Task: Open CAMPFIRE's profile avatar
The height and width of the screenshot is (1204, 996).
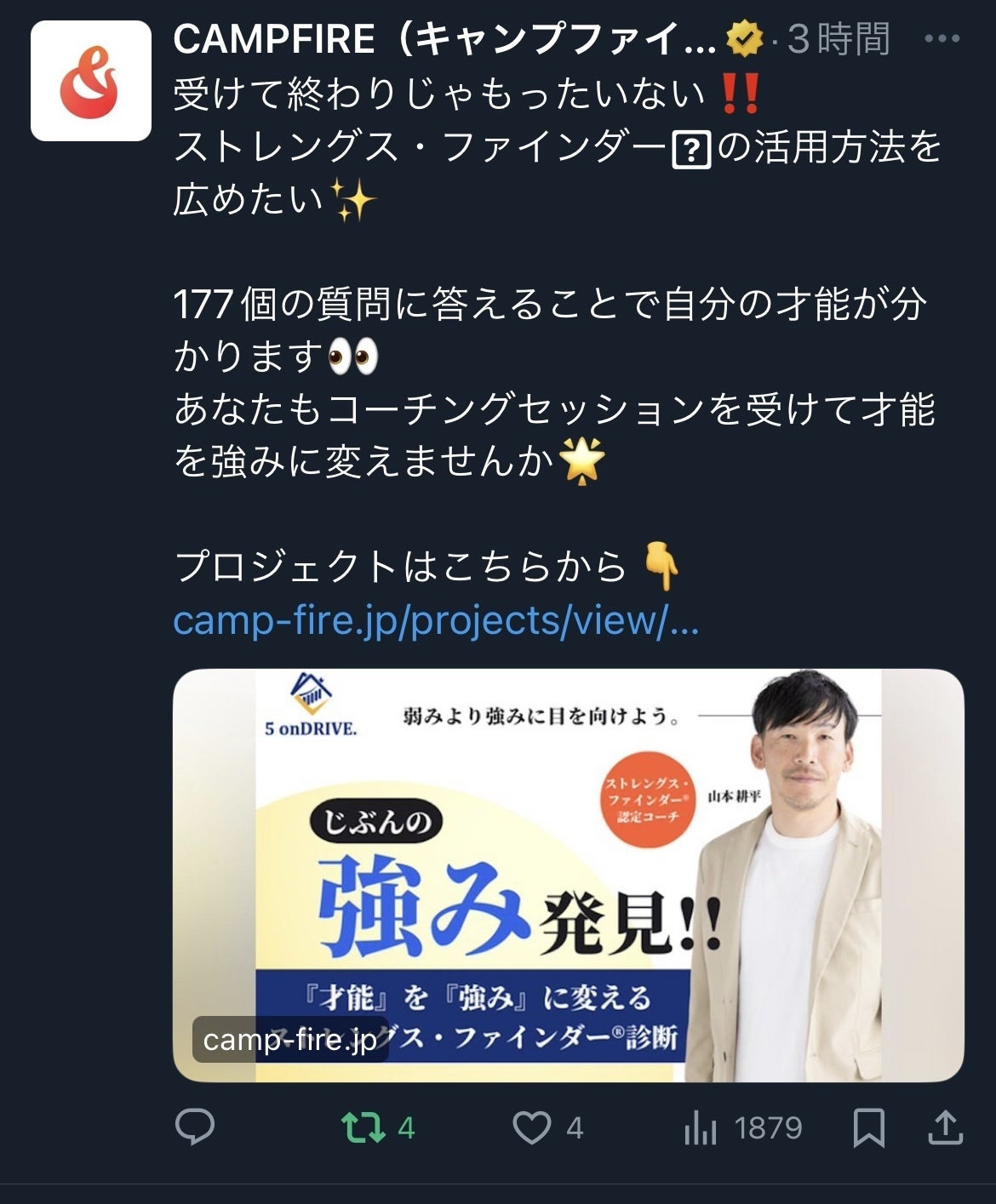Action: [x=91, y=82]
